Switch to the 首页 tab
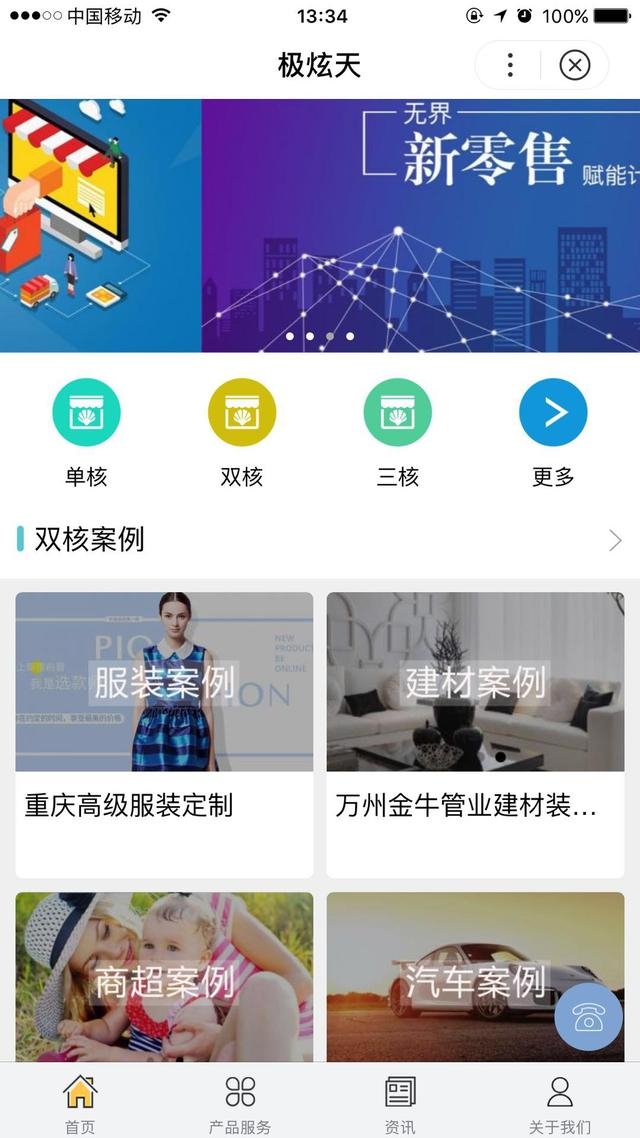Image resolution: width=640 pixels, height=1138 pixels. point(80,1103)
